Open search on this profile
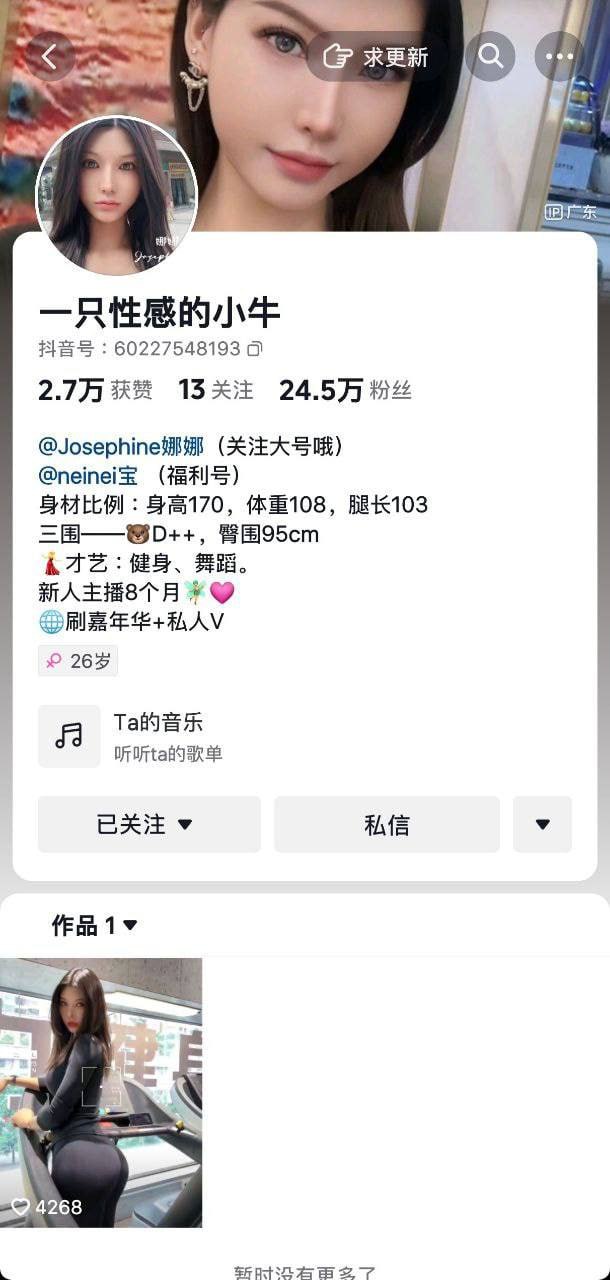The image size is (610, 1280). coord(490,57)
